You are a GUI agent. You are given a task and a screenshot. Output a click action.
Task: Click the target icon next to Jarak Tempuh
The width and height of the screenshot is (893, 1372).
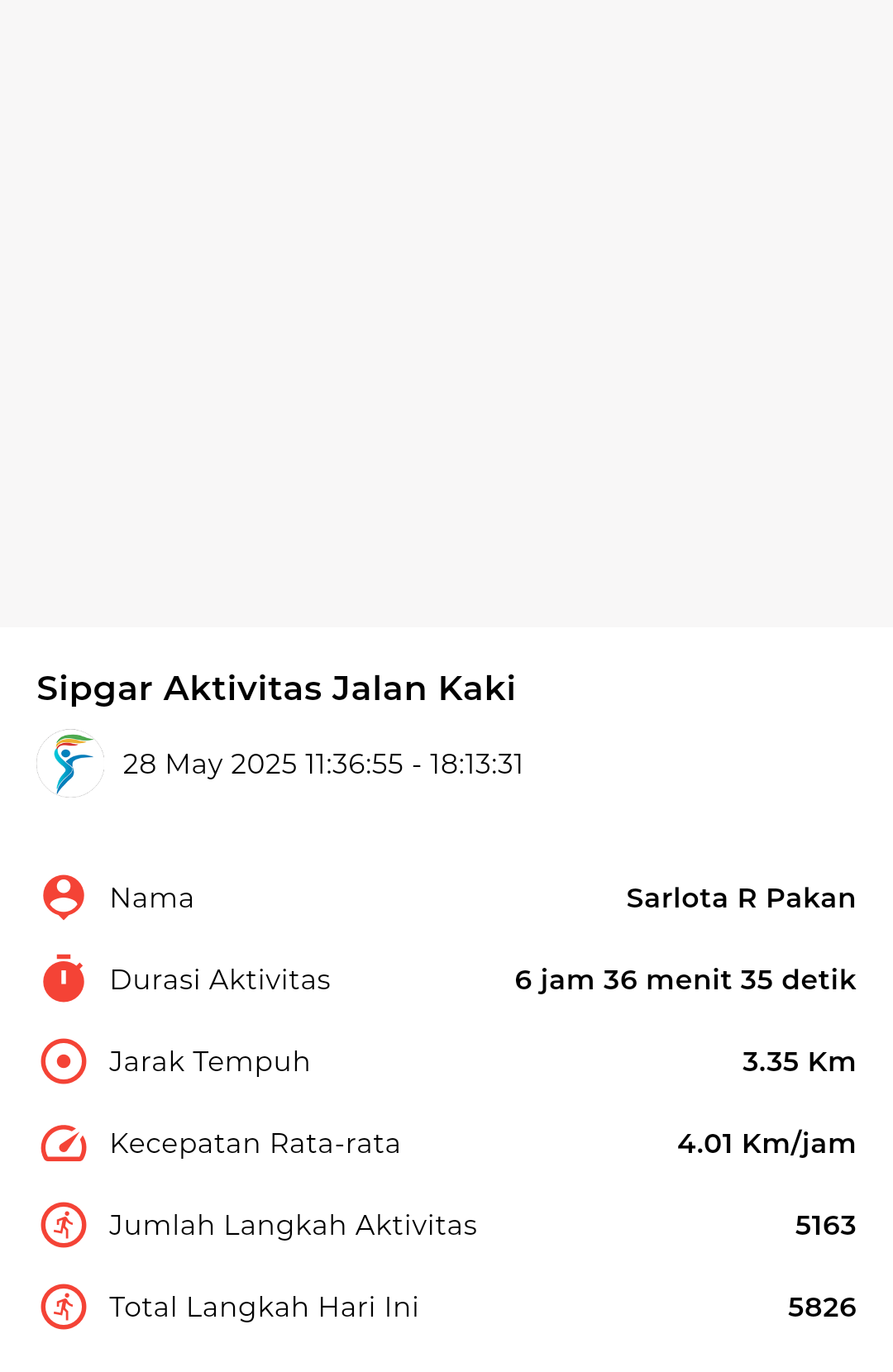pyautogui.click(x=62, y=1060)
